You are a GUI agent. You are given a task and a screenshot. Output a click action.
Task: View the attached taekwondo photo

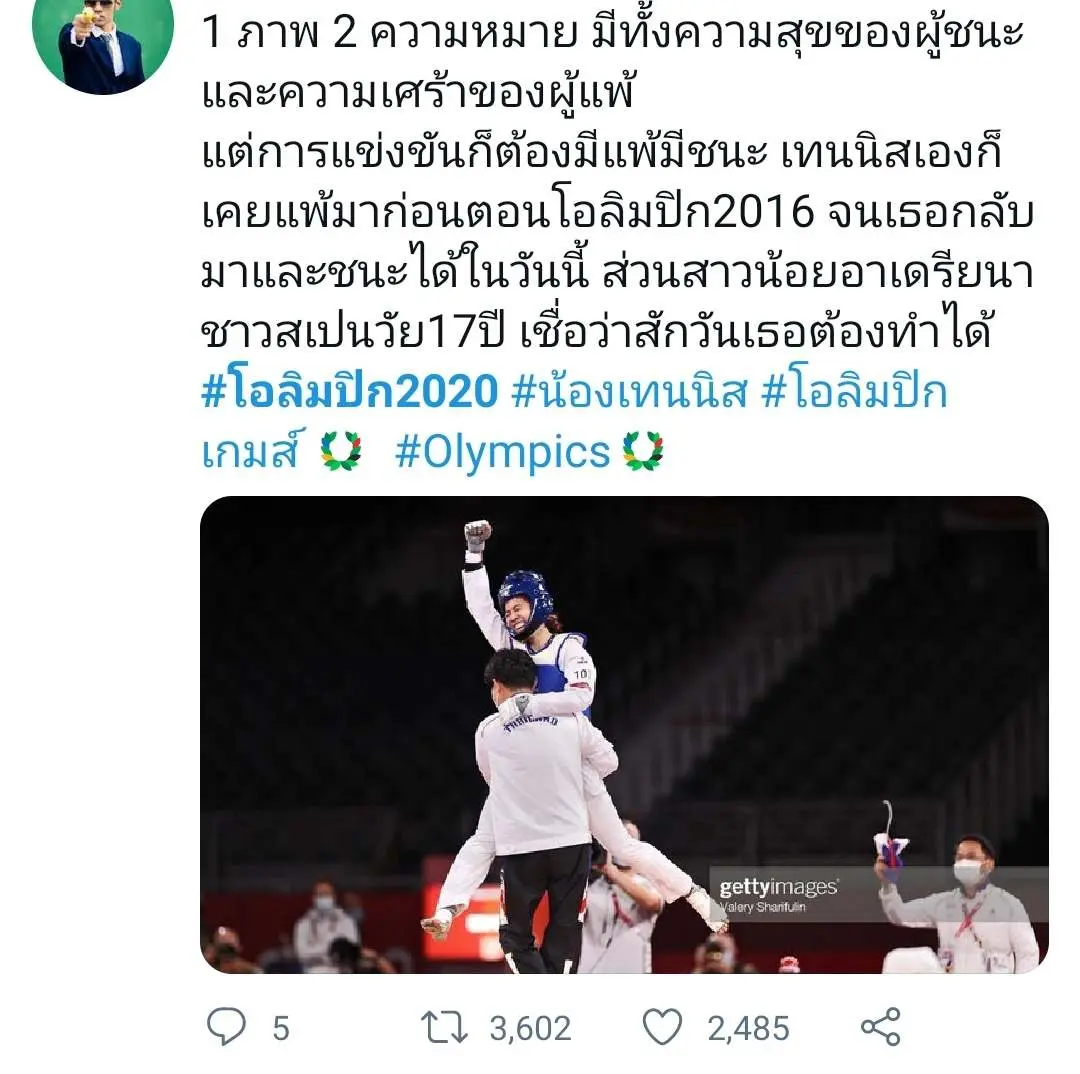coord(624,735)
